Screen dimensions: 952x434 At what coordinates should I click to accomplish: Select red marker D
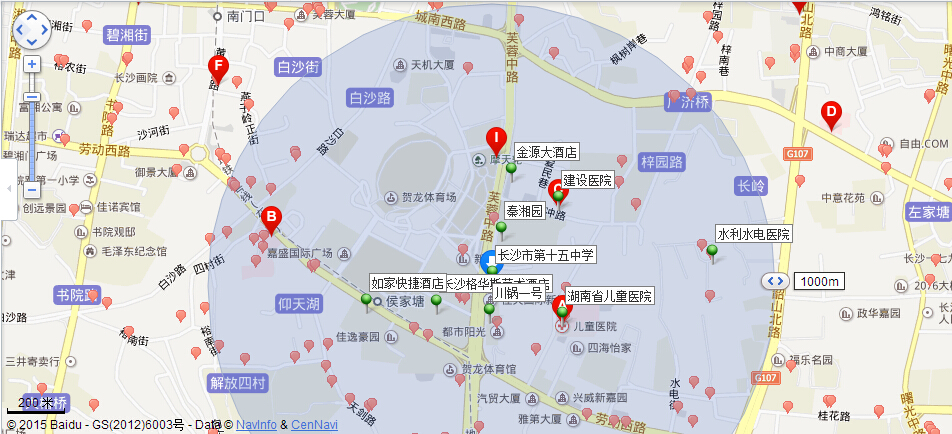tap(829, 113)
